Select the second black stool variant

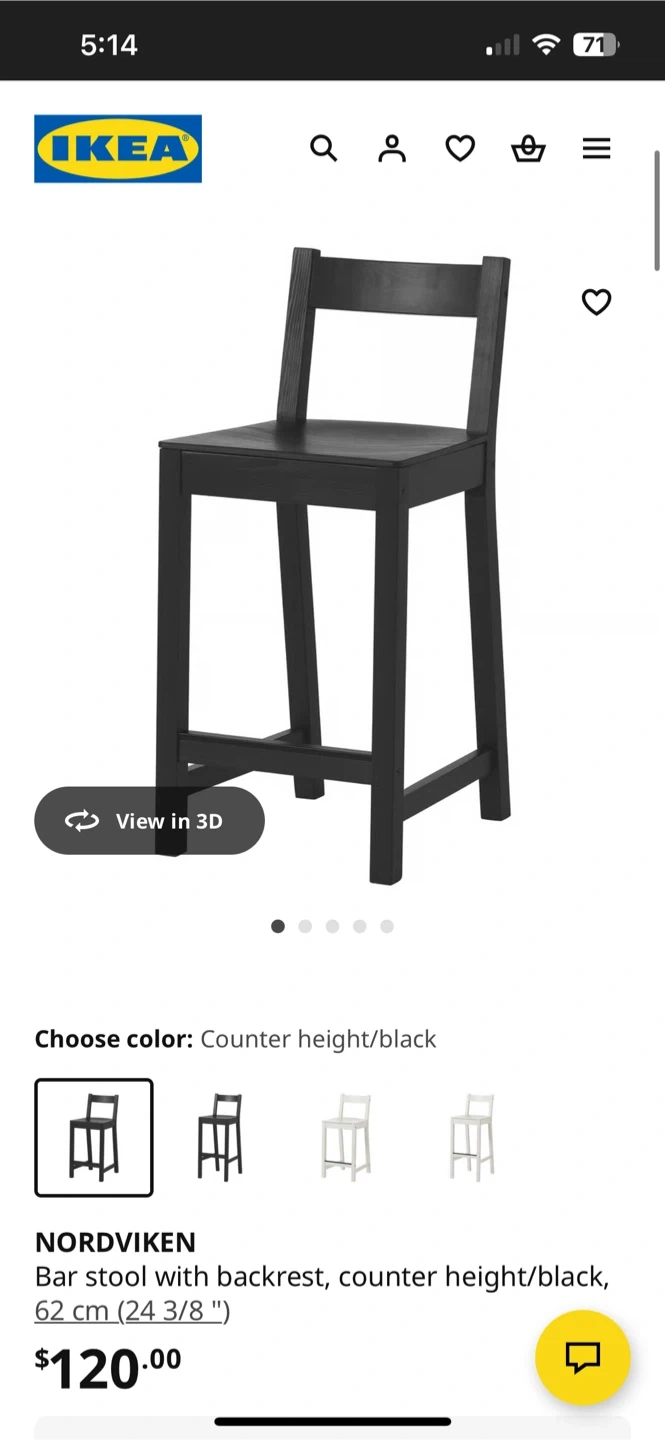pyautogui.click(x=220, y=1137)
